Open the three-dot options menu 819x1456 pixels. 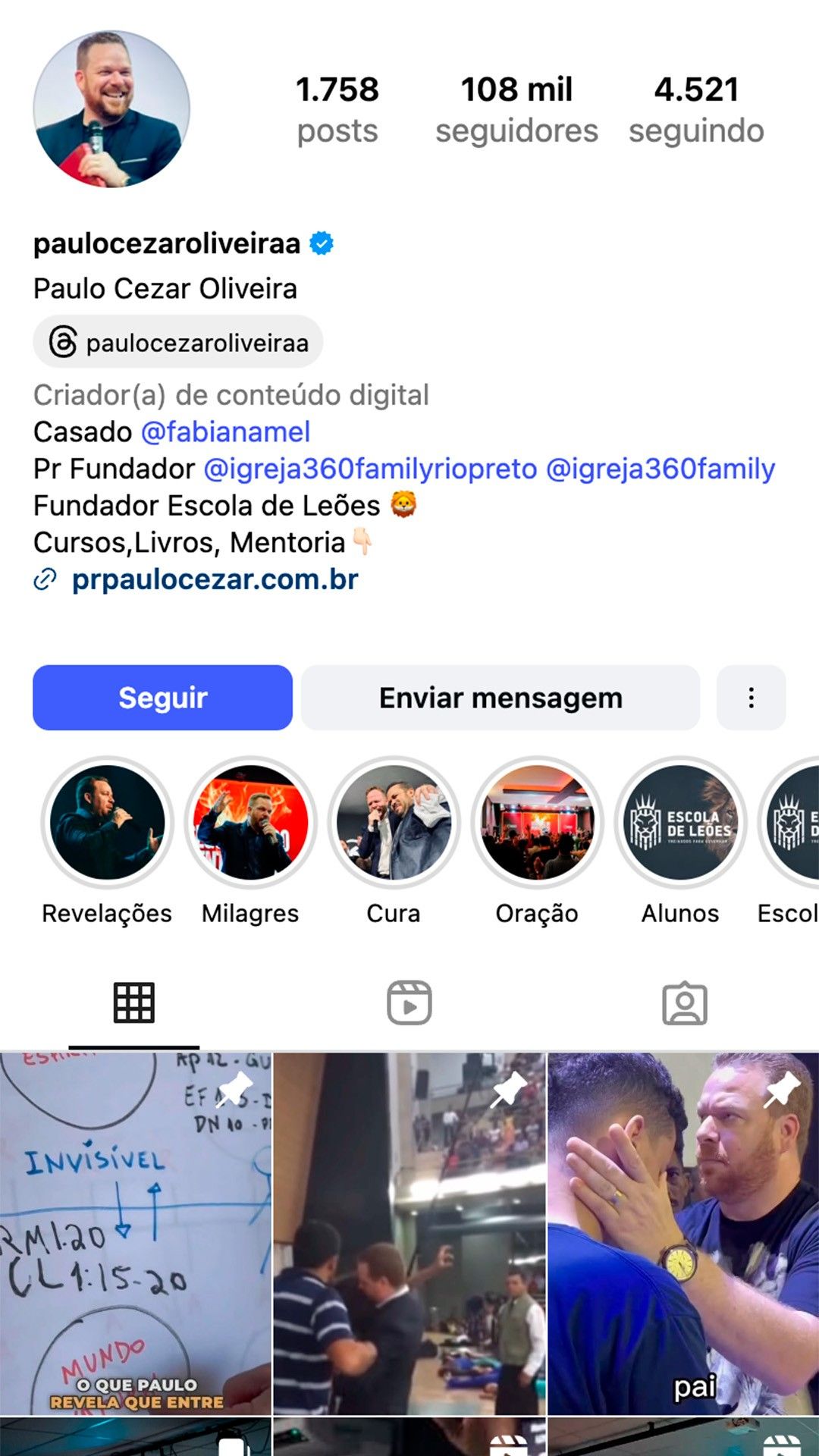pos(751,698)
